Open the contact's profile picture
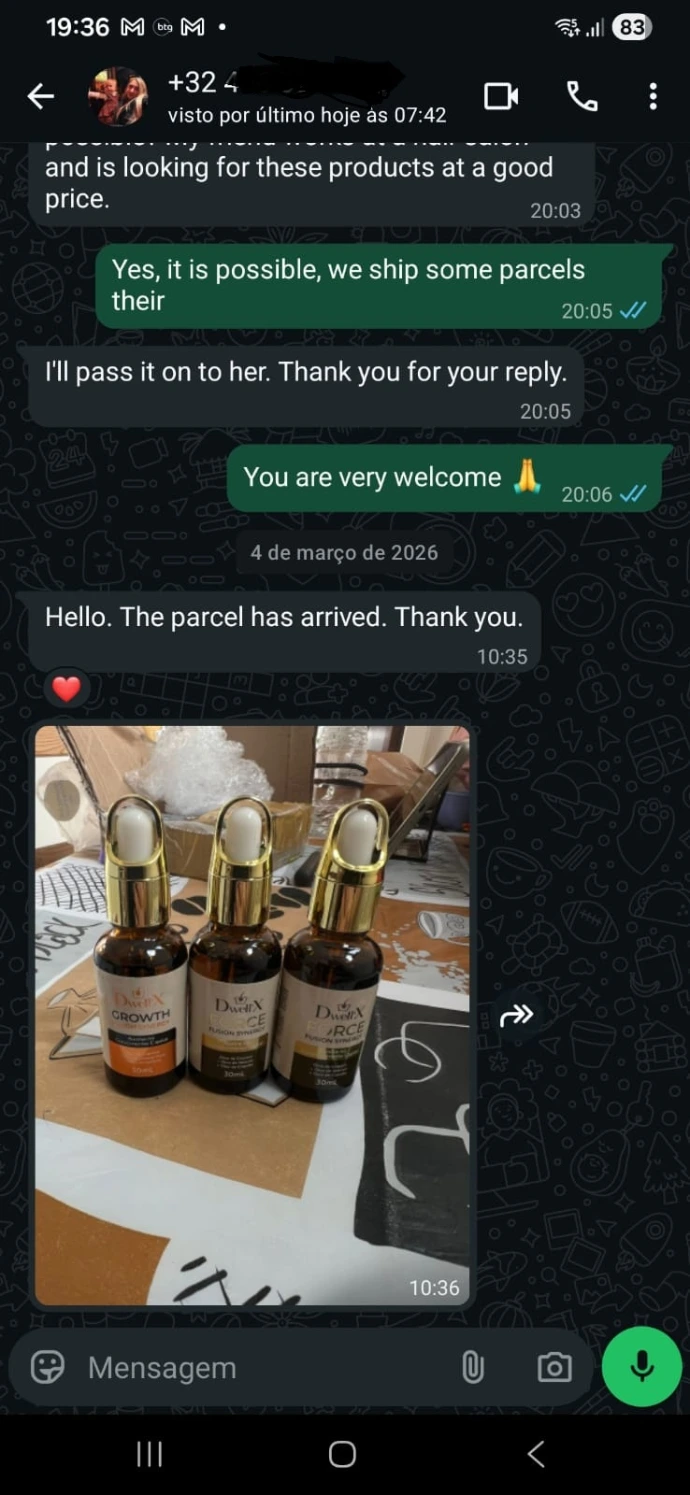 [118, 96]
